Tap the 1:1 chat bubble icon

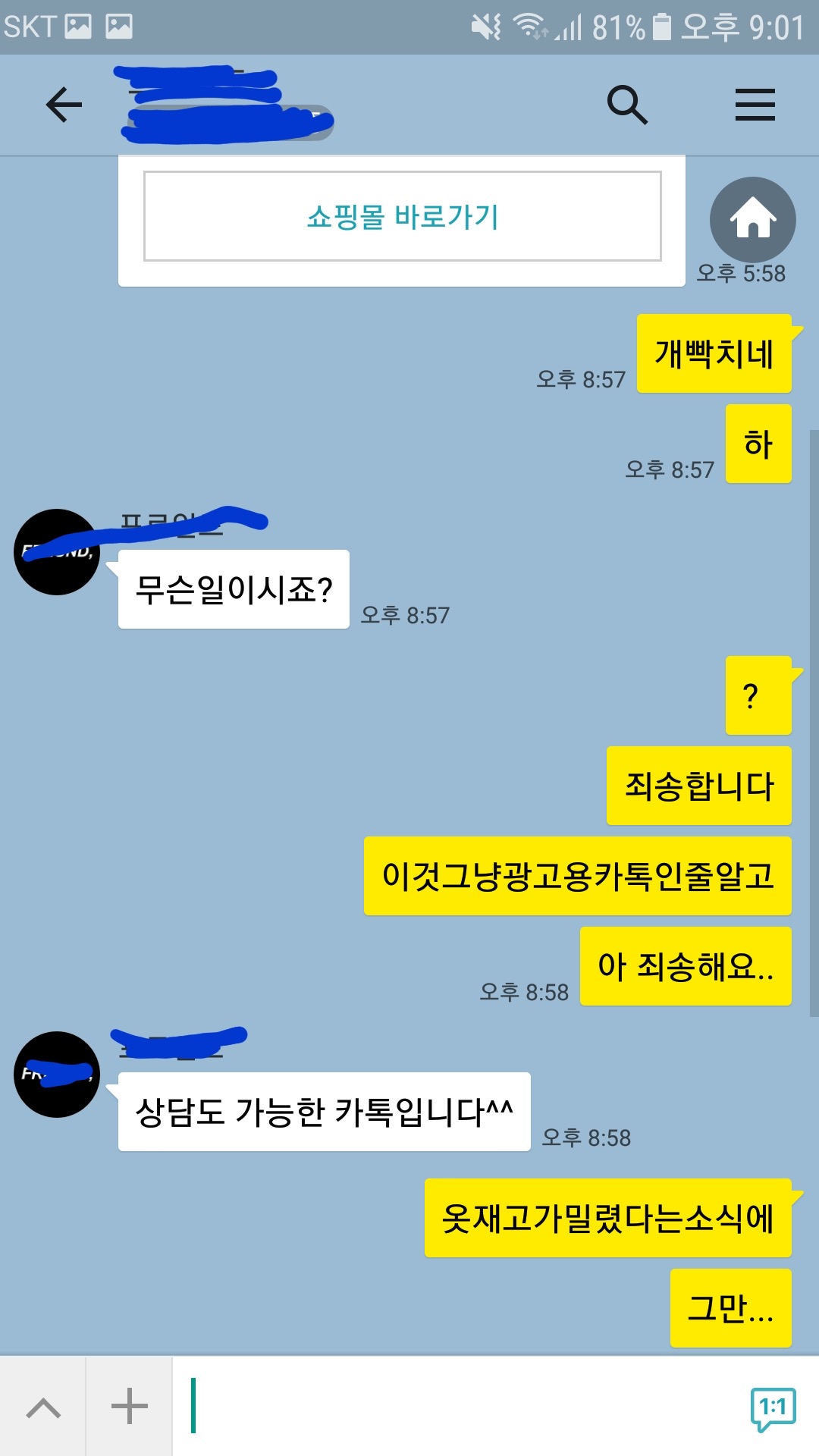click(773, 1409)
